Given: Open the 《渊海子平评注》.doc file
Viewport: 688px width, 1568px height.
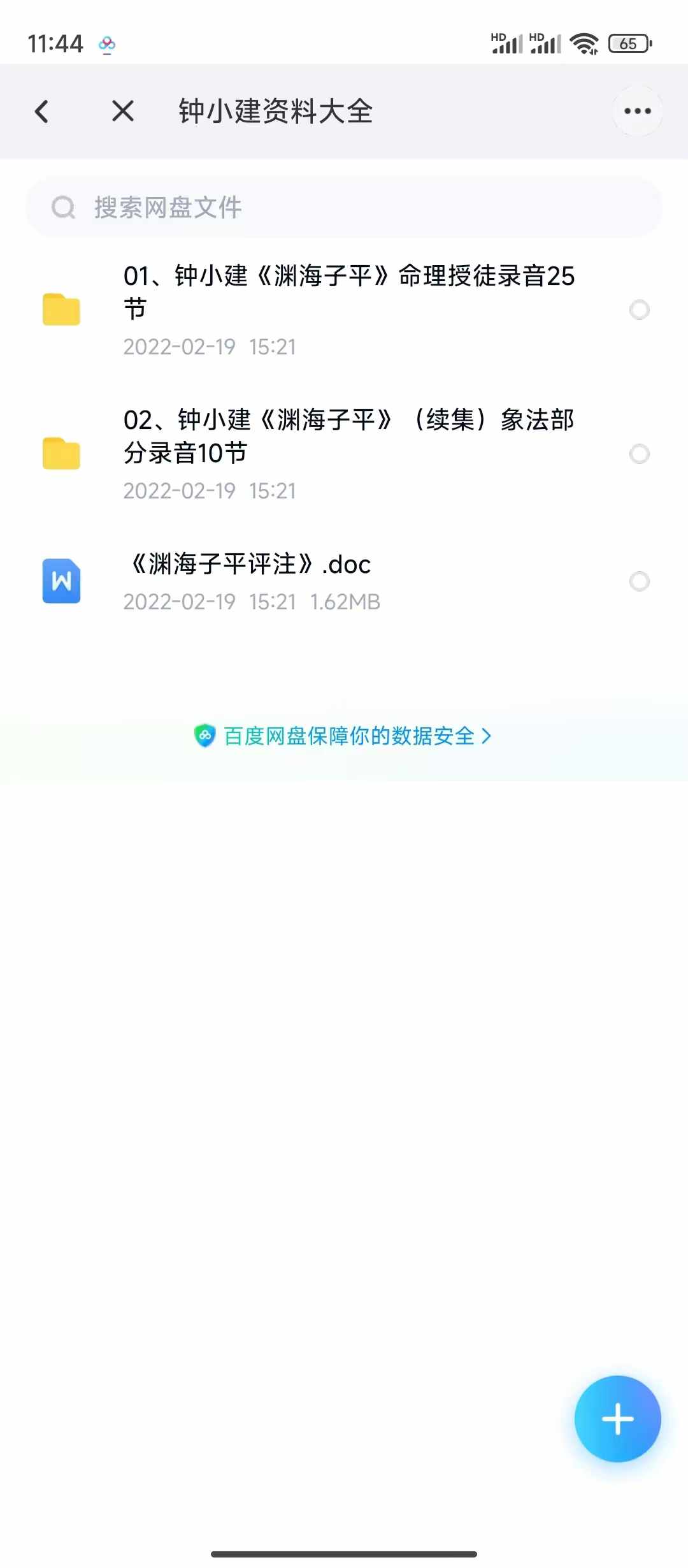Looking at the screenshot, I should 344,581.
